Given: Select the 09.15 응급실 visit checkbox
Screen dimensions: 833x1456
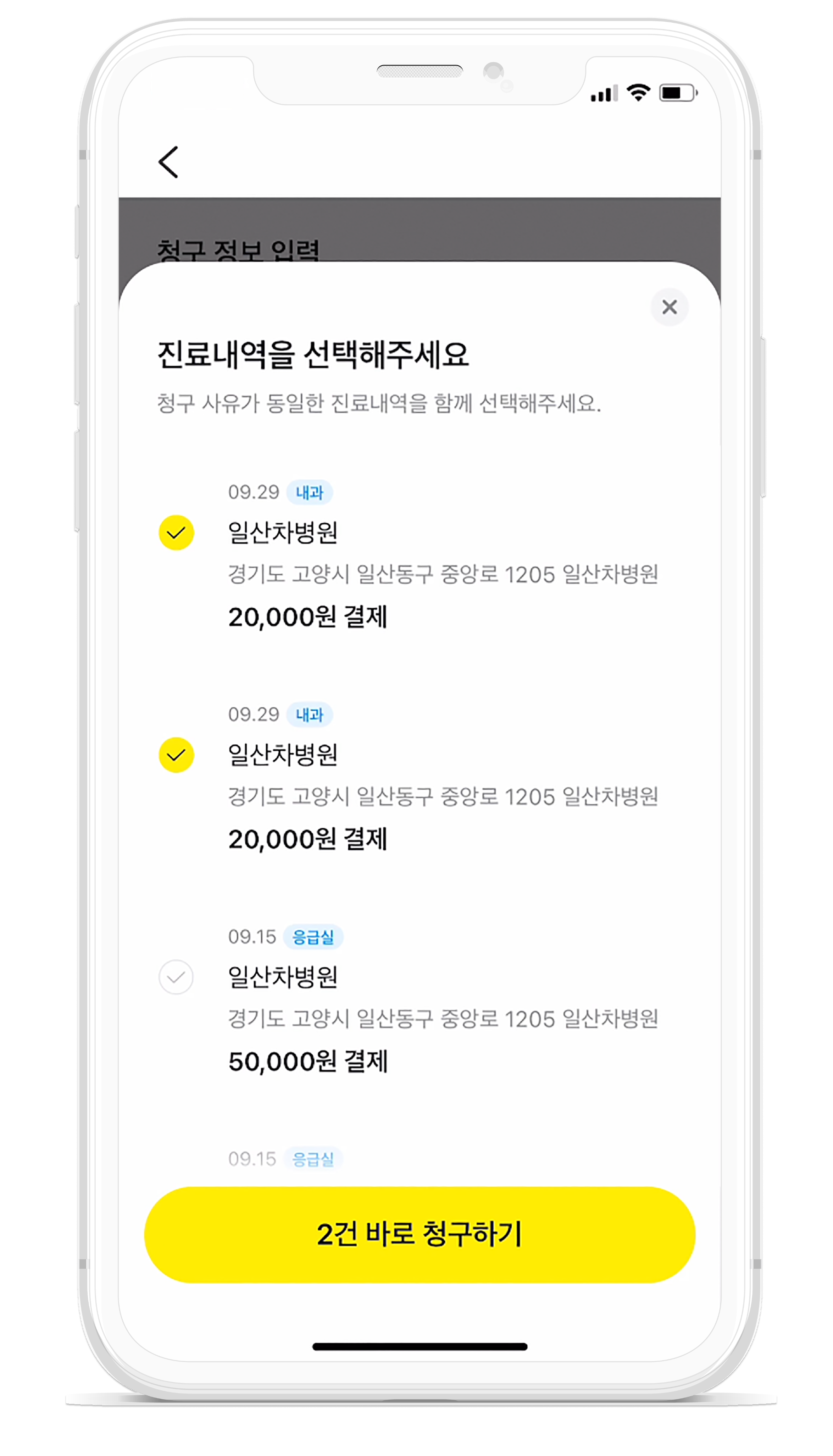Looking at the screenshot, I should (x=176, y=977).
